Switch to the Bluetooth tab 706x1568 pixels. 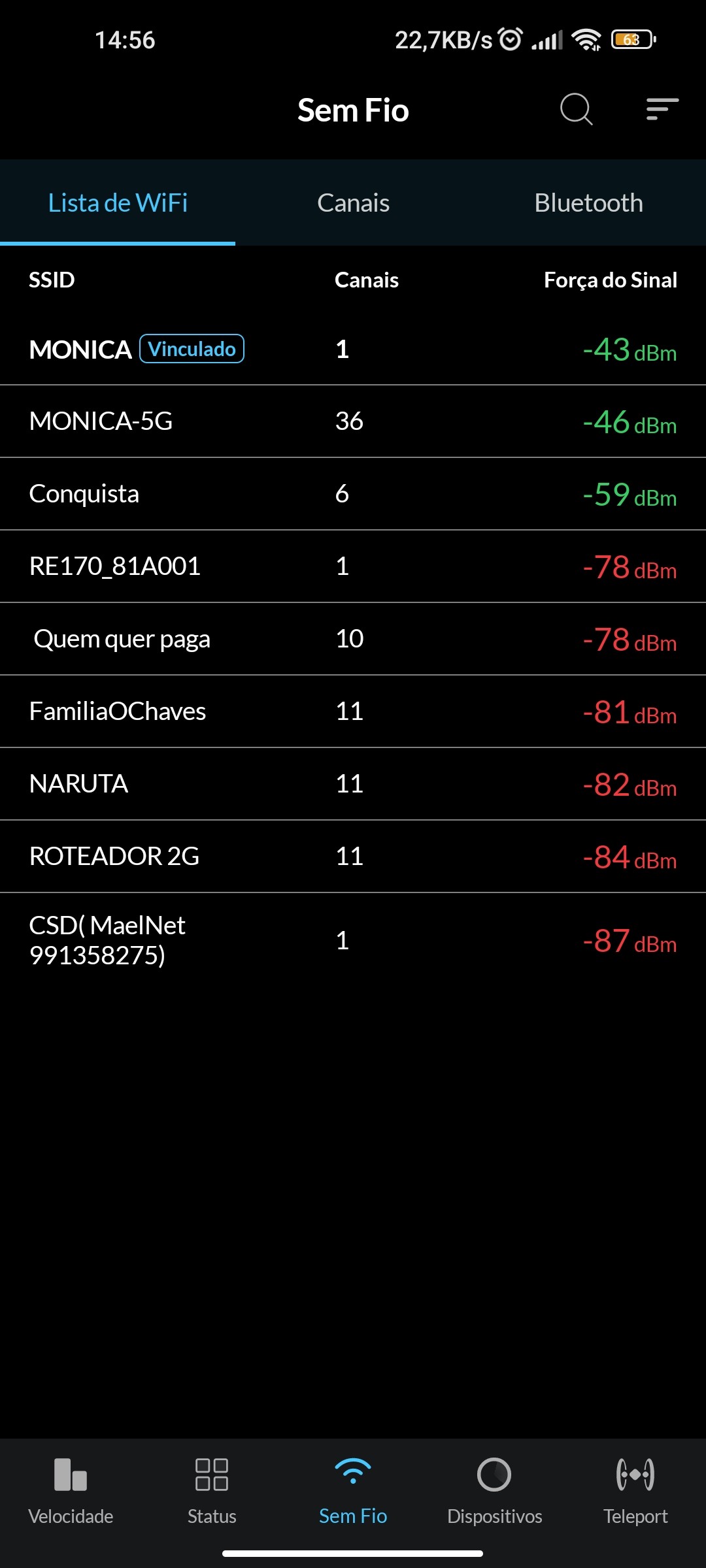(x=588, y=203)
